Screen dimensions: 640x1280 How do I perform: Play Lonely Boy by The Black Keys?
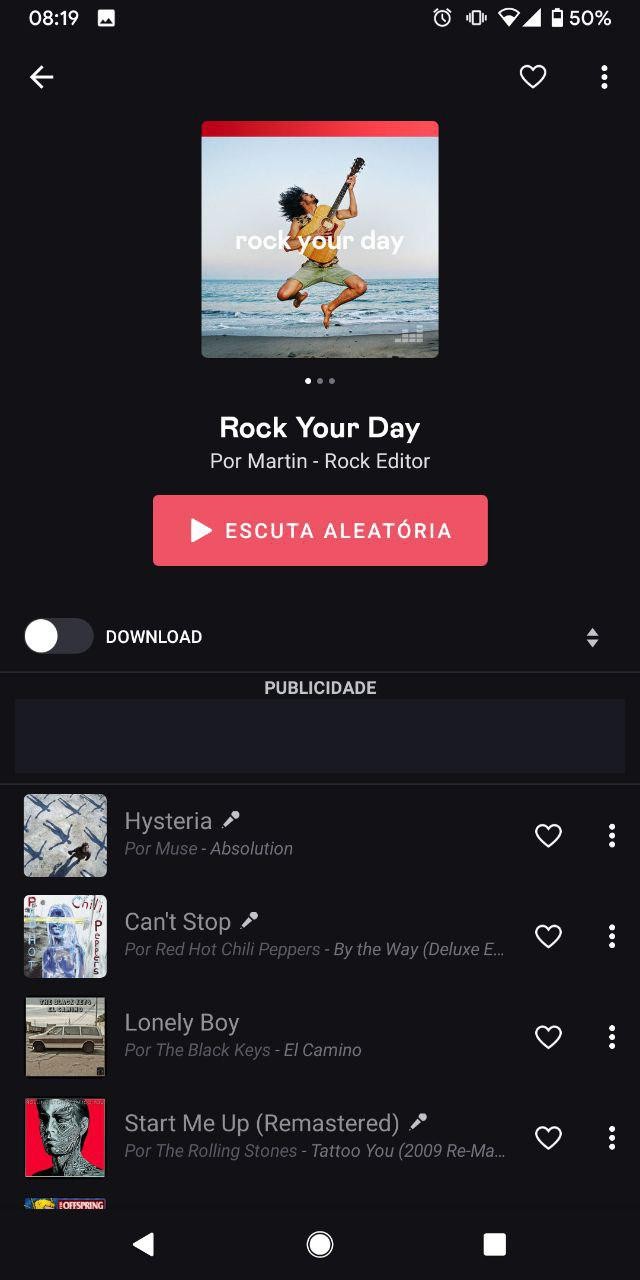[x=300, y=1036]
